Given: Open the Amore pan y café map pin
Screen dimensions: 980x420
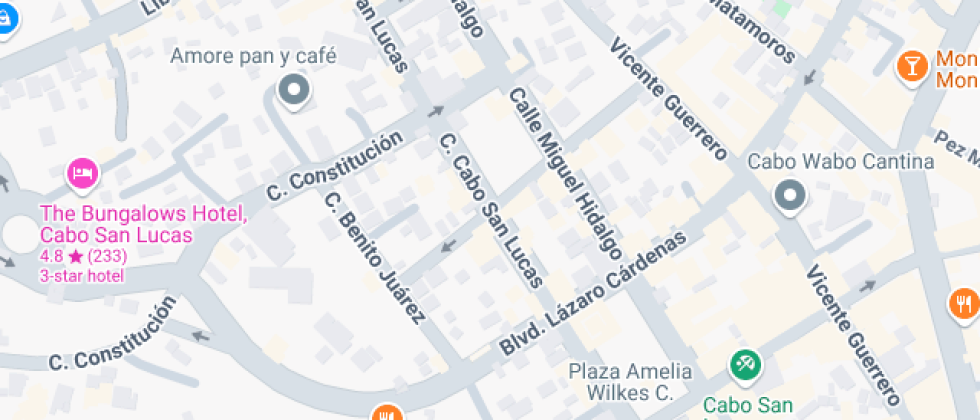Looking at the screenshot, I should tap(293, 90).
